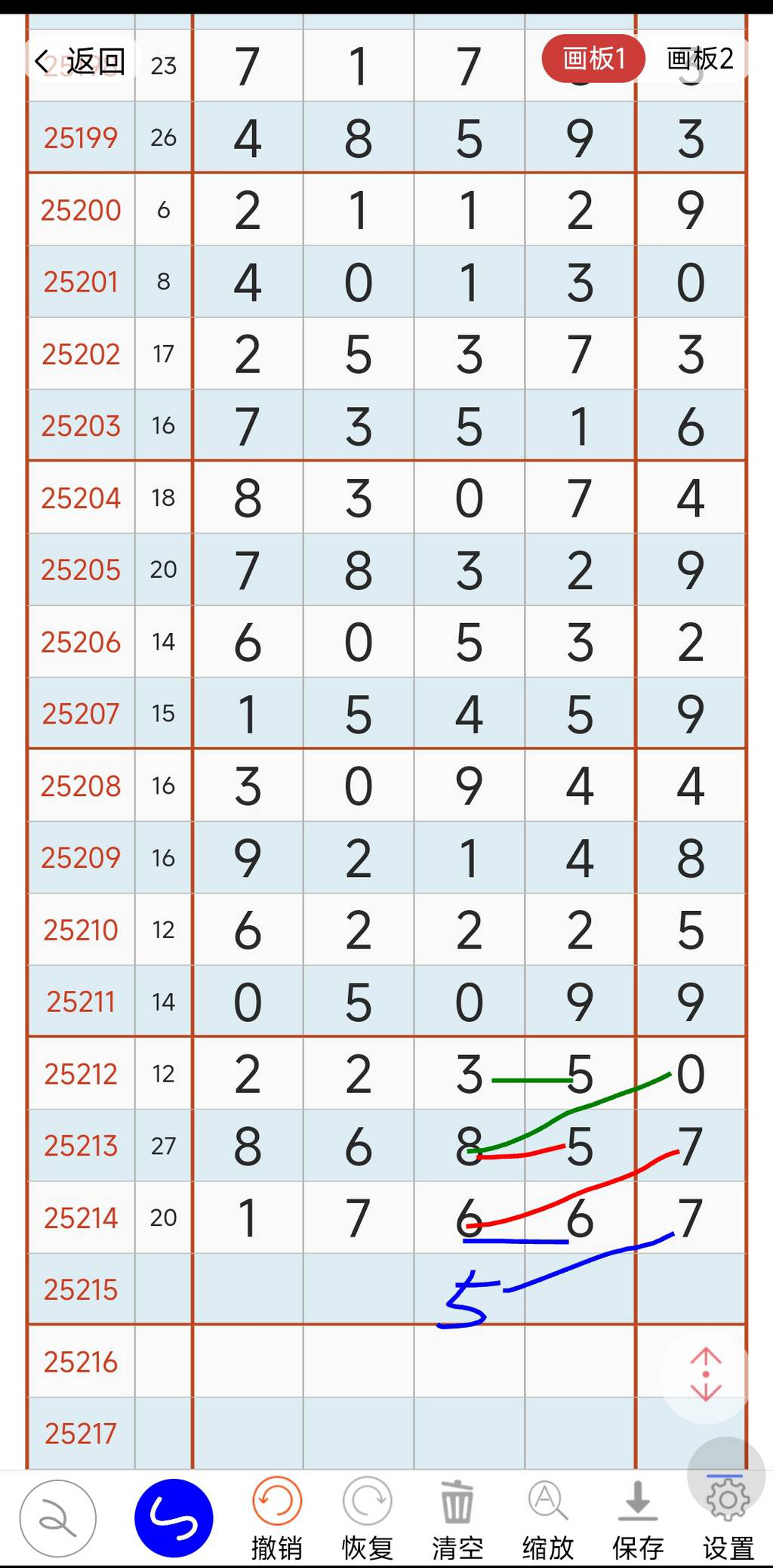Undo the last stroke with 撤销

pos(276,1518)
